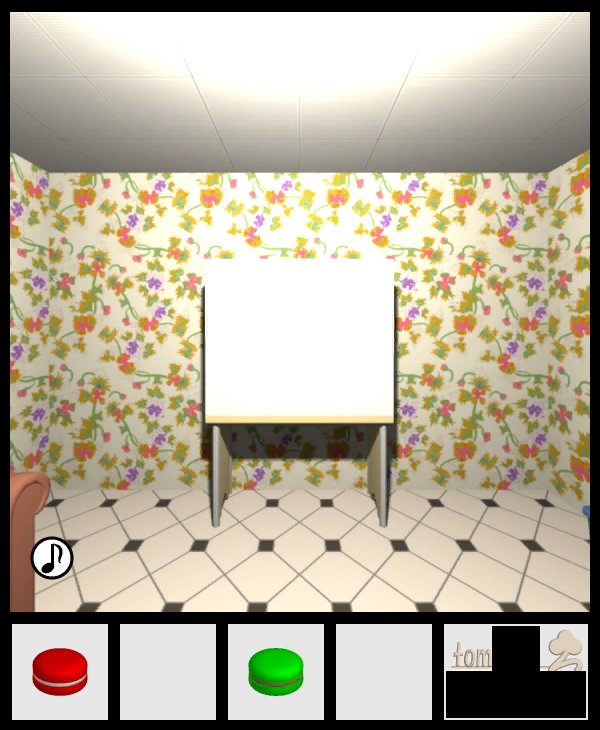600x730 pixels.
Task: Tap the empty fourth inventory slot
Action: tap(384, 671)
